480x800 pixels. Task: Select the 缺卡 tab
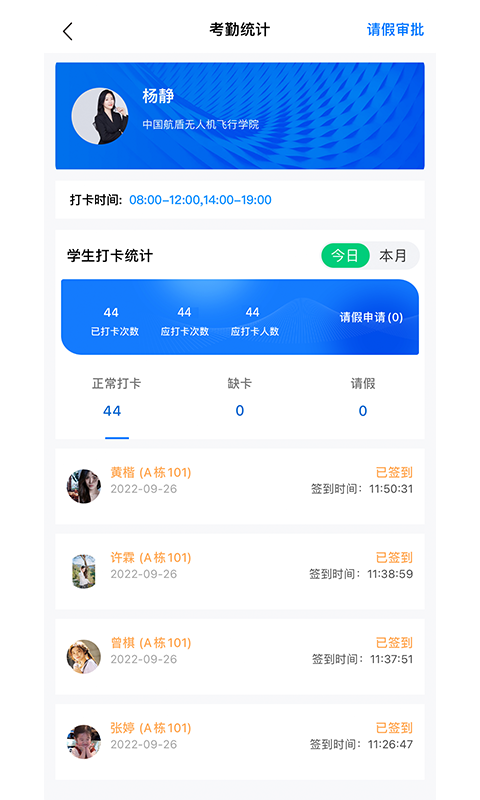pyautogui.click(x=240, y=398)
